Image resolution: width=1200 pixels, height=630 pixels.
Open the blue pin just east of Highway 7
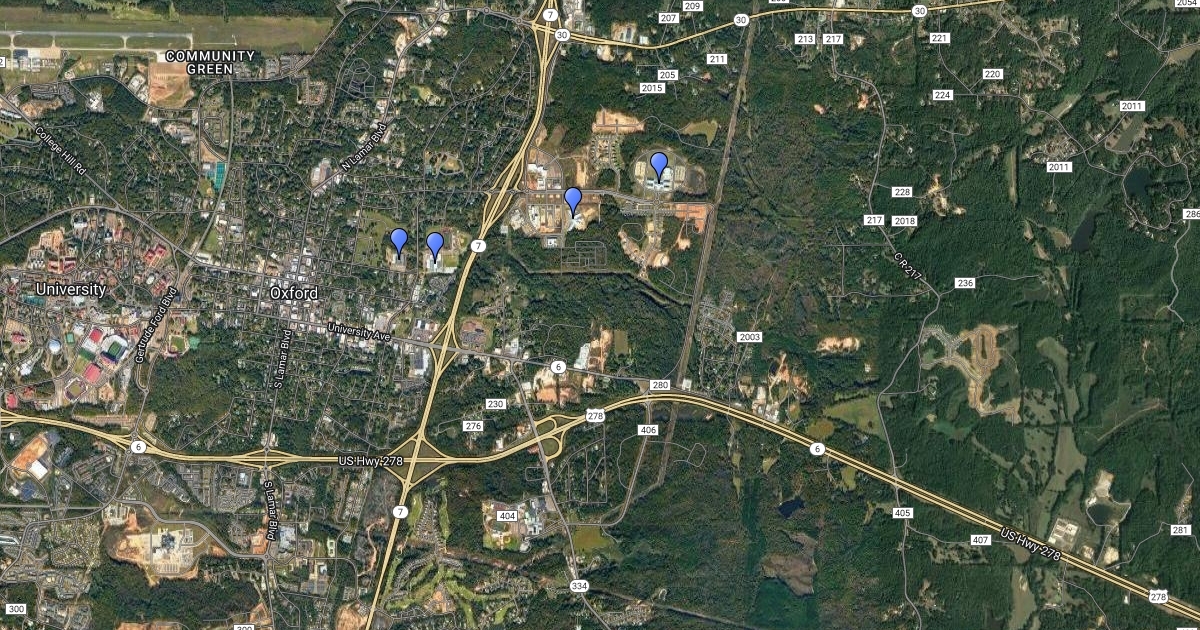573,199
